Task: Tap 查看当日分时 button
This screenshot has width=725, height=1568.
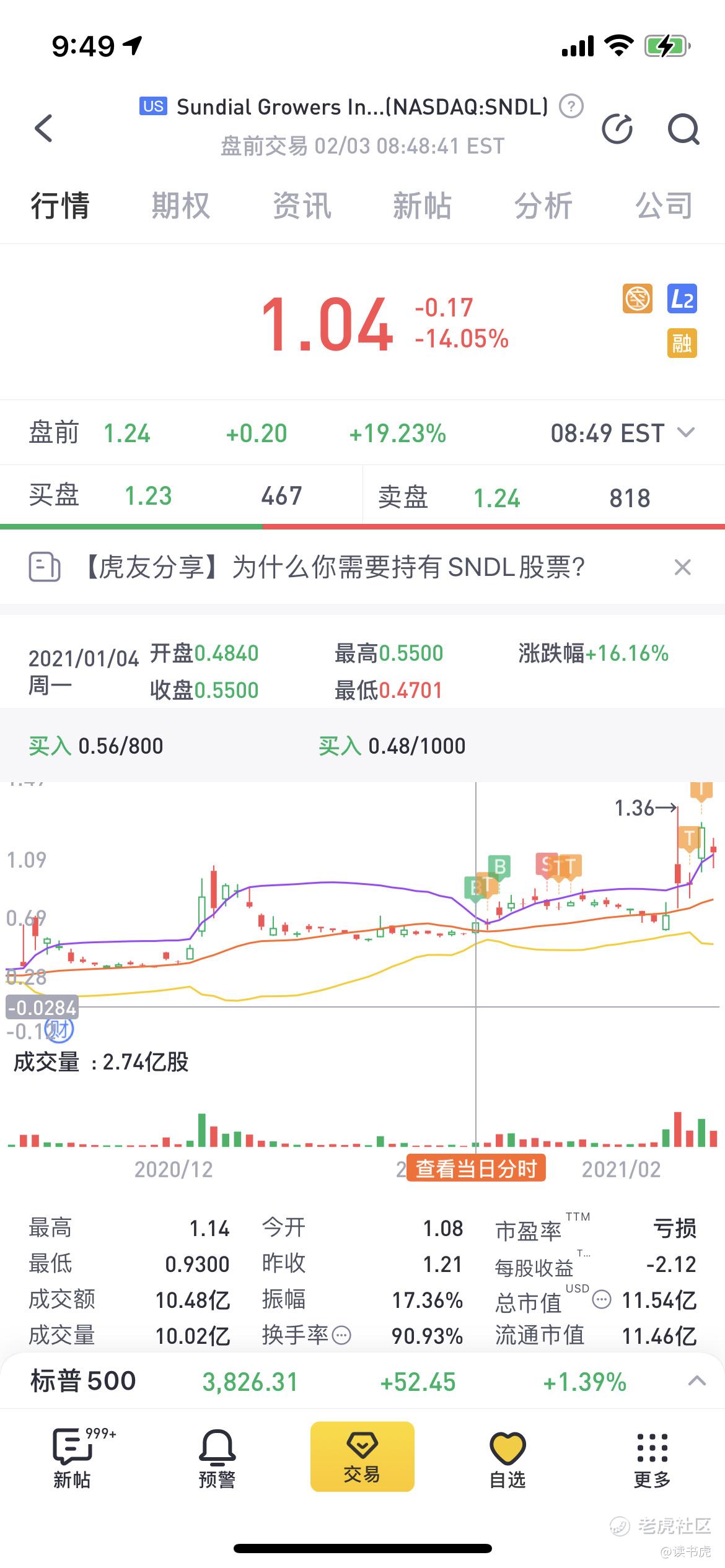Action: click(476, 1169)
